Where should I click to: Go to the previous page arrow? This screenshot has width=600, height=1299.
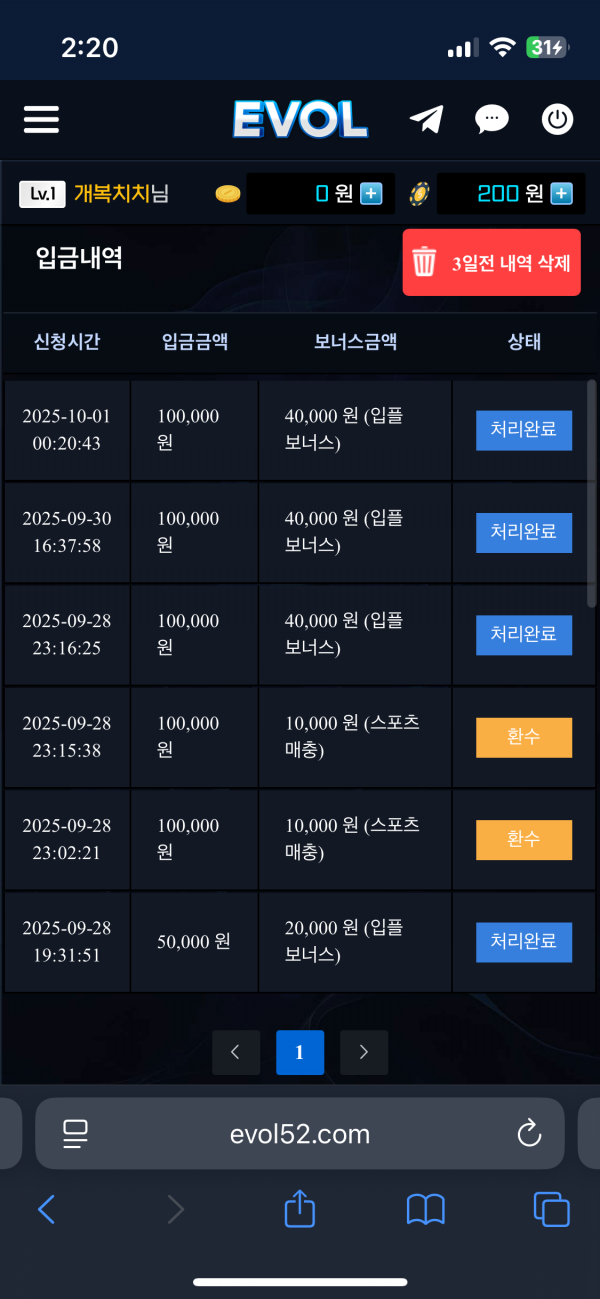pos(236,1052)
